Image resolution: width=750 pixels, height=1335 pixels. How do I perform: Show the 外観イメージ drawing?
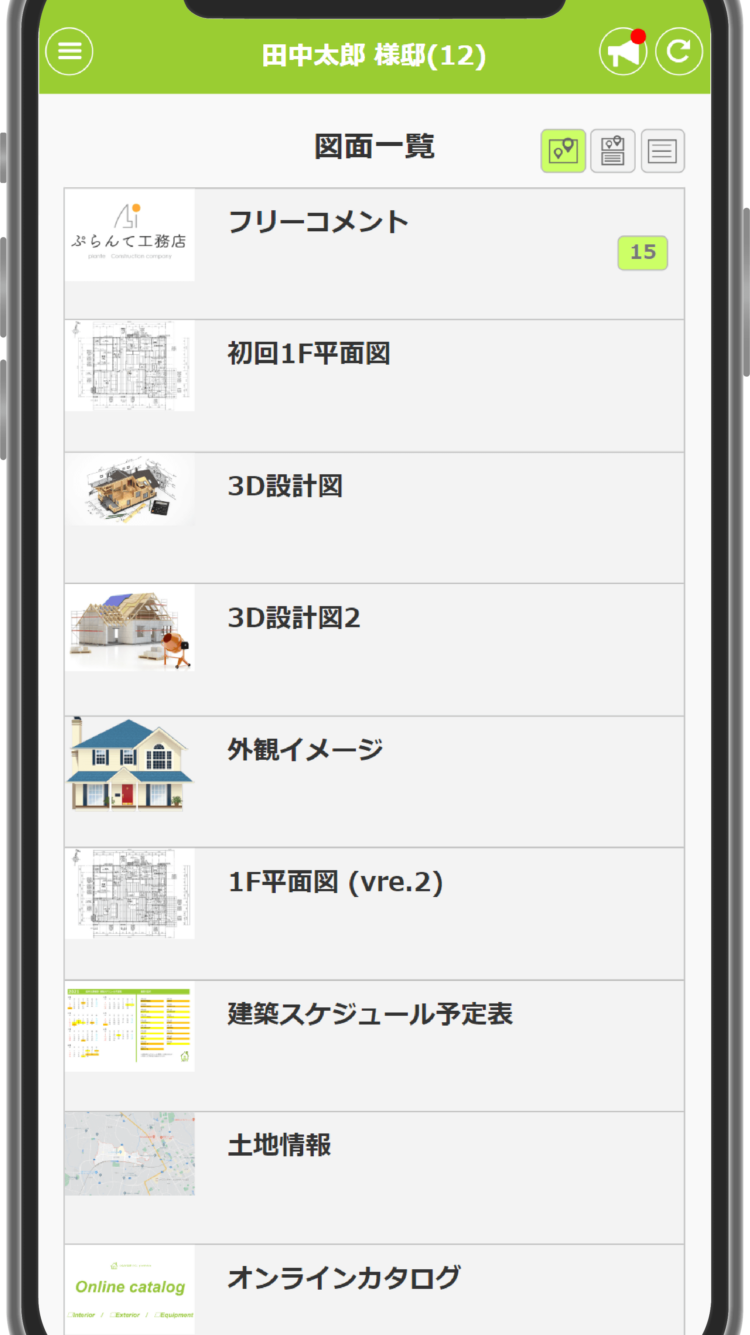coord(374,781)
